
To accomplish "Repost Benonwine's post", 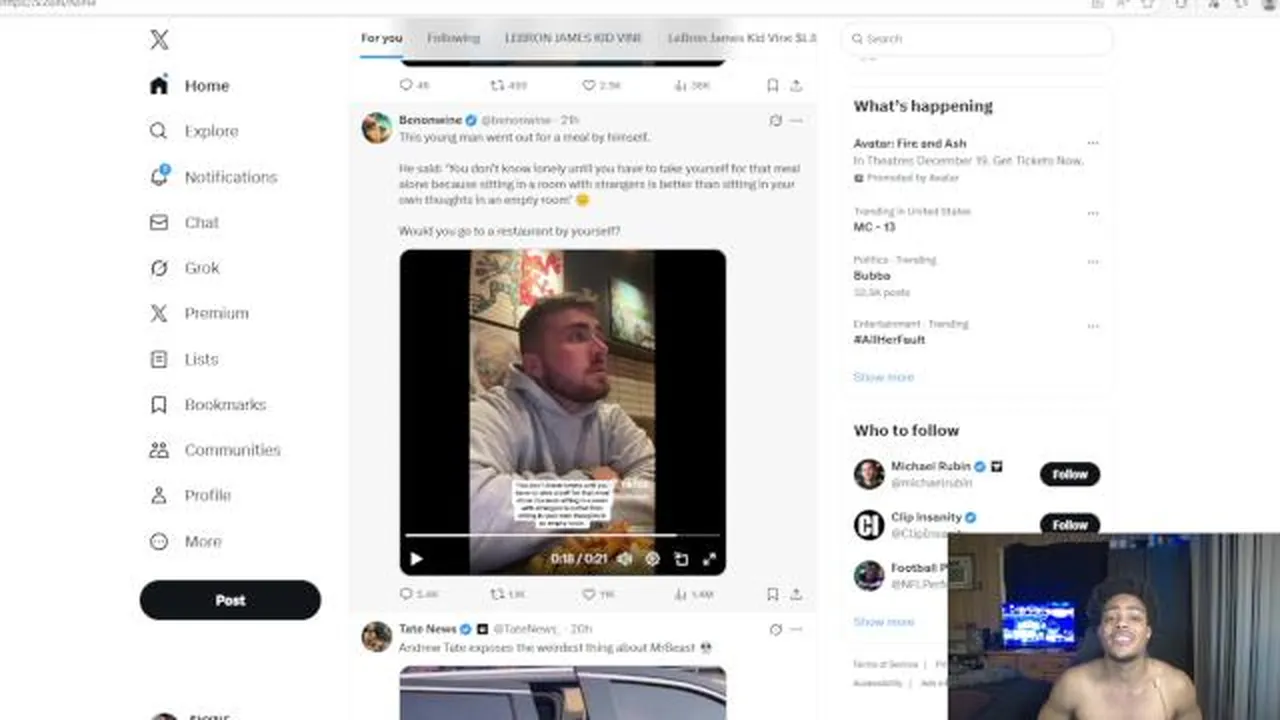I will [497, 594].
